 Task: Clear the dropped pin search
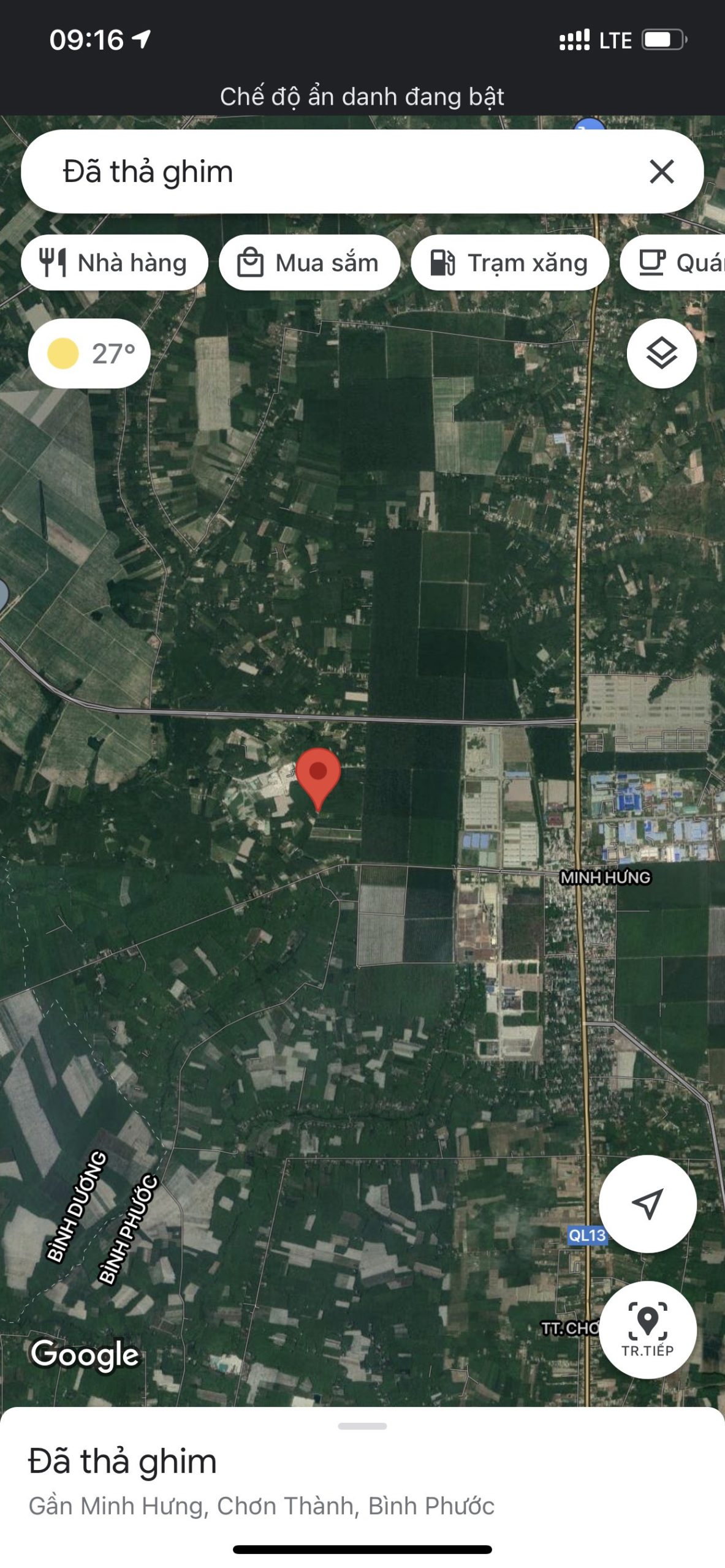(661, 171)
